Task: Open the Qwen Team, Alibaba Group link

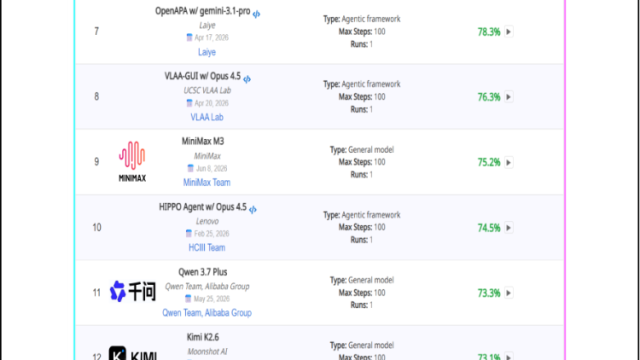Action: 207,313
